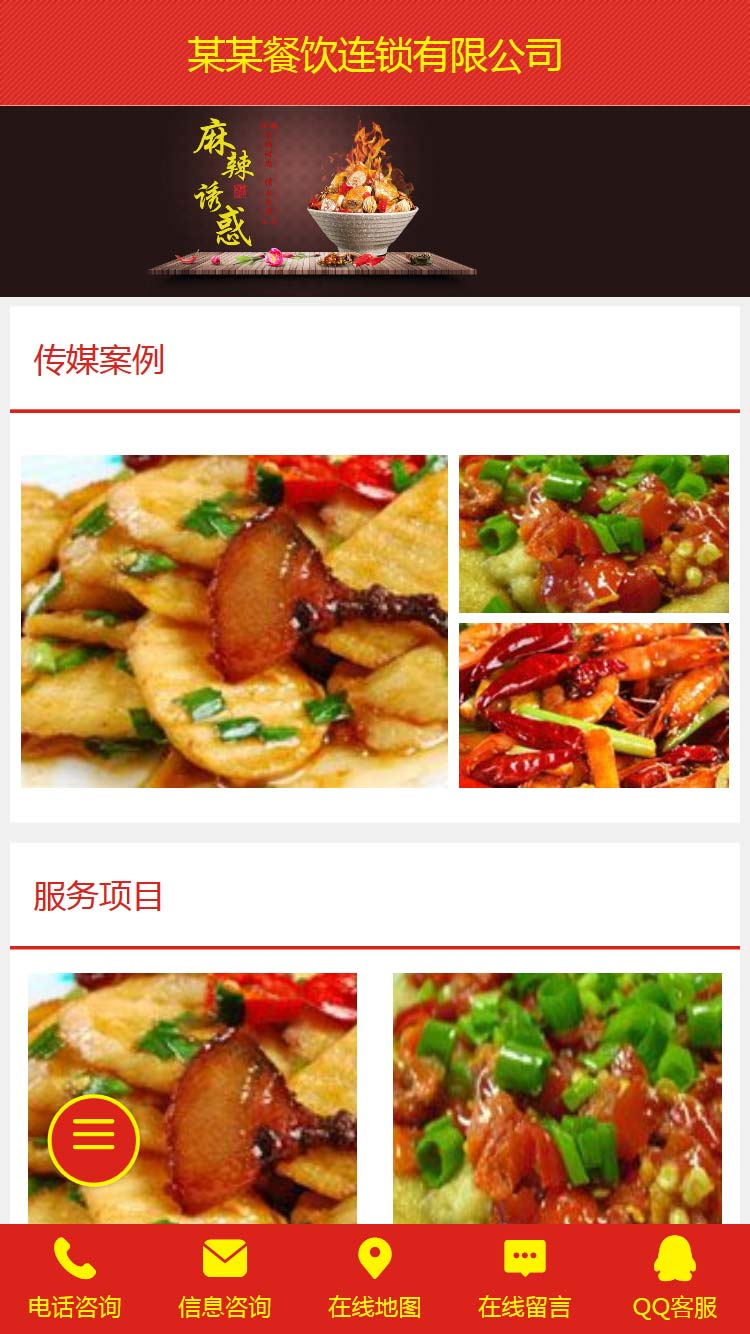The width and height of the screenshot is (750, 1334).
Task: Open the green onion dish card under 服务项目
Action: tap(557, 1098)
